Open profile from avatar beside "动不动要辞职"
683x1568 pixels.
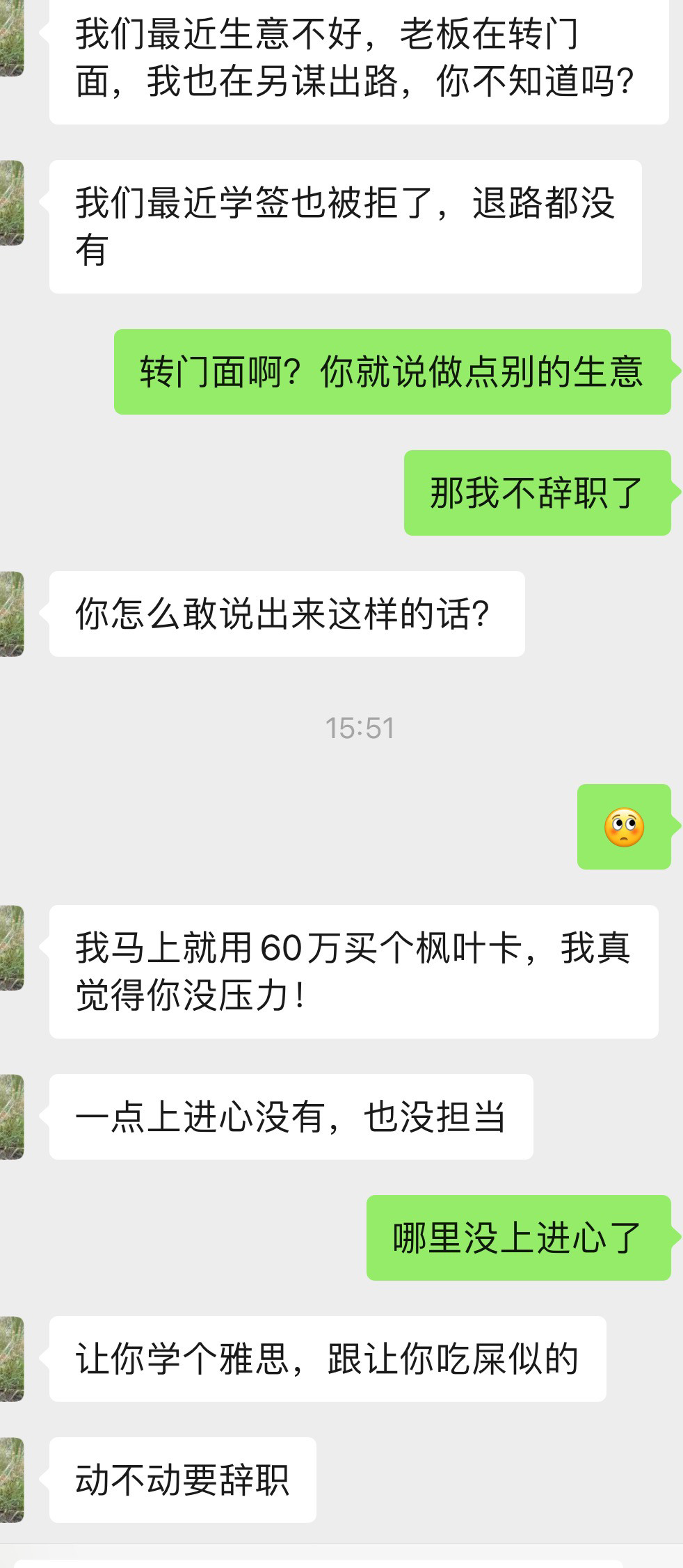point(11,1480)
